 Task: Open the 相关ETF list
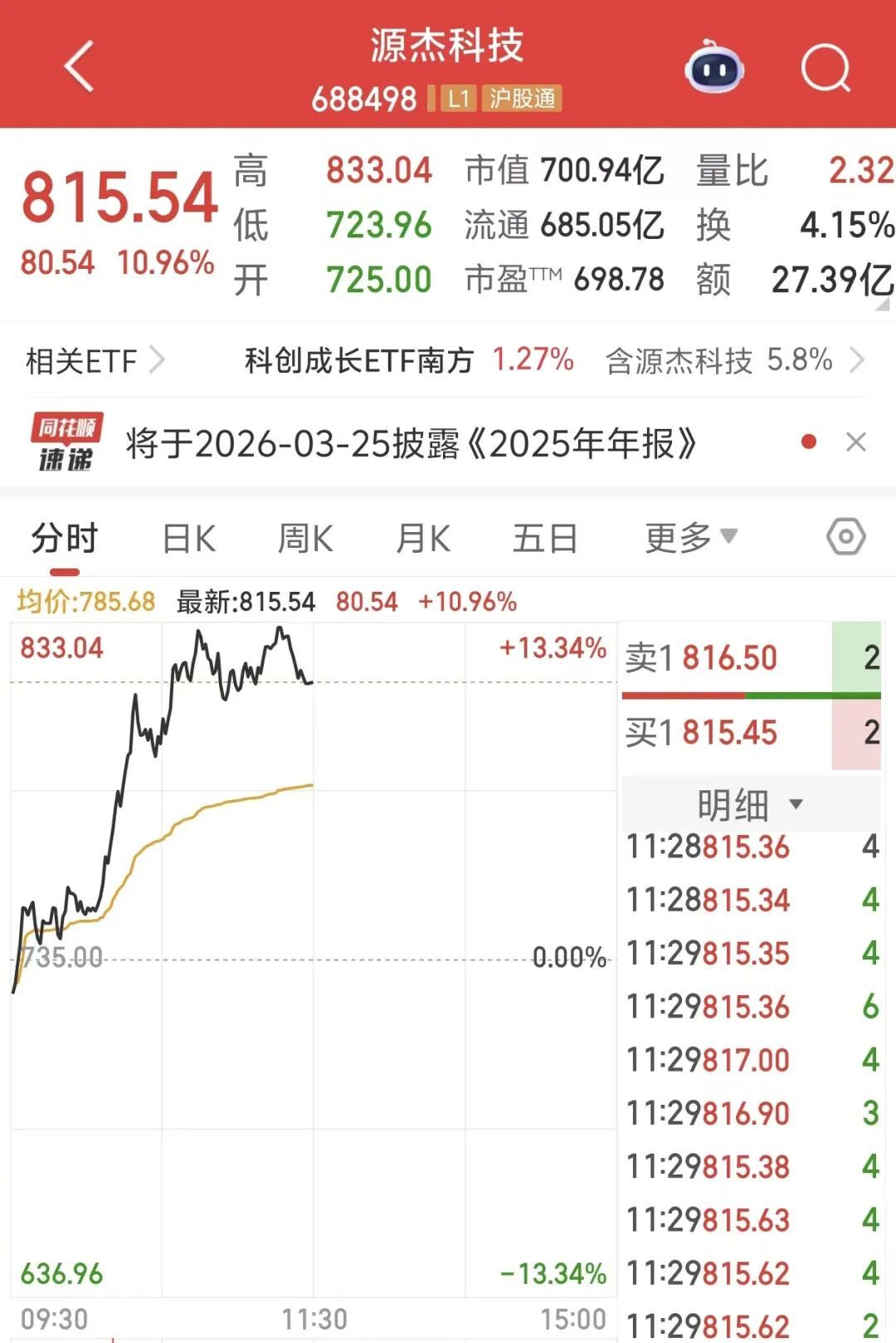(x=95, y=361)
